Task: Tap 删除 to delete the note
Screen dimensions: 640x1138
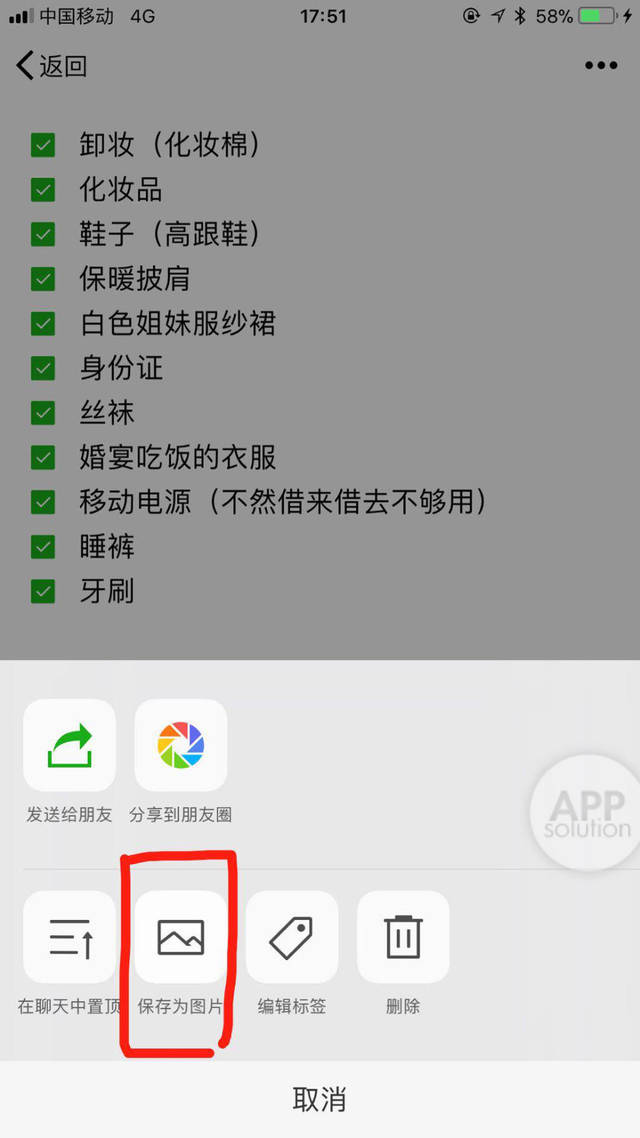Action: click(x=403, y=937)
